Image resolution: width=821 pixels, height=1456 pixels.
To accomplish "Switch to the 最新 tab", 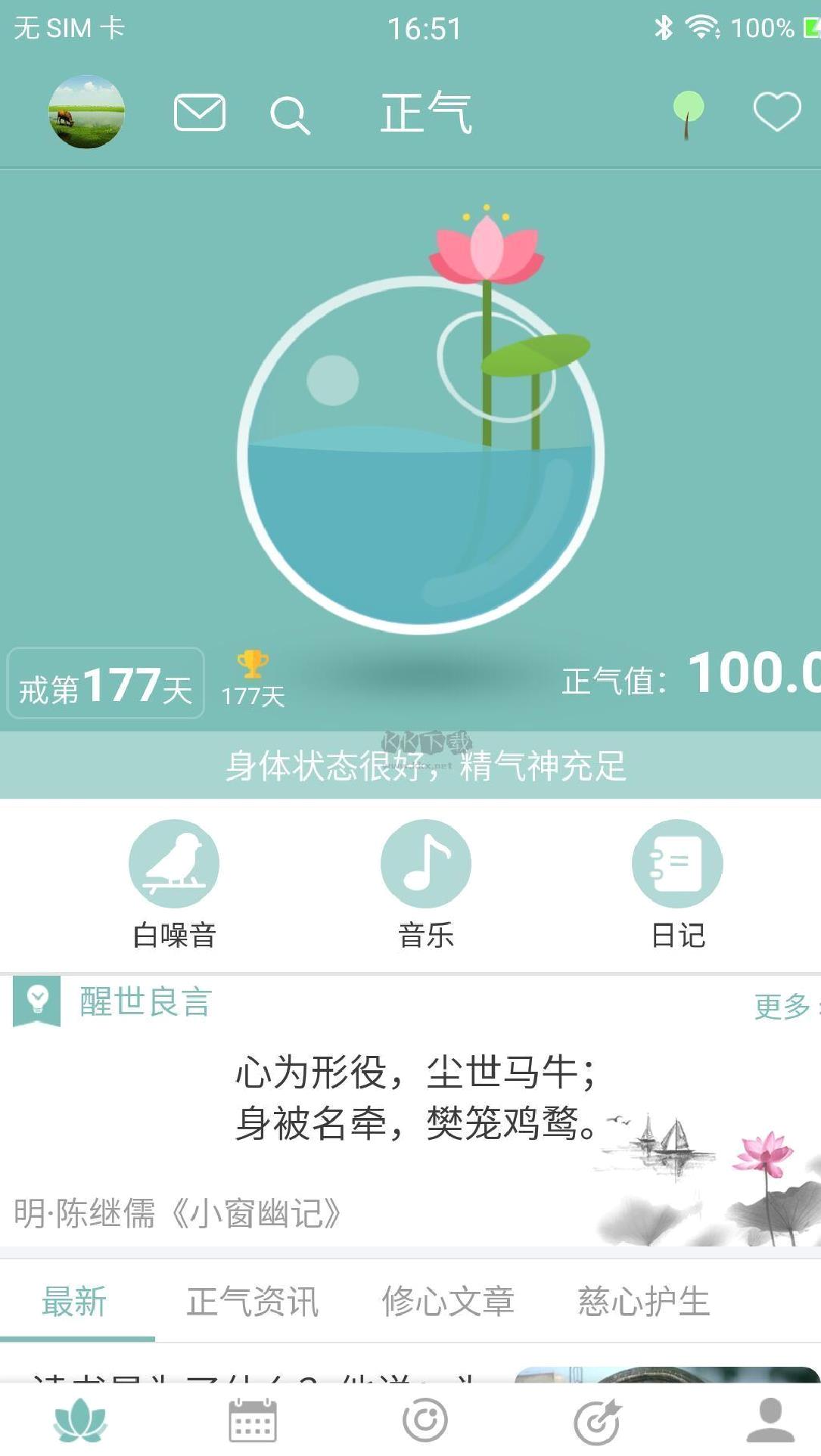I will (74, 1302).
